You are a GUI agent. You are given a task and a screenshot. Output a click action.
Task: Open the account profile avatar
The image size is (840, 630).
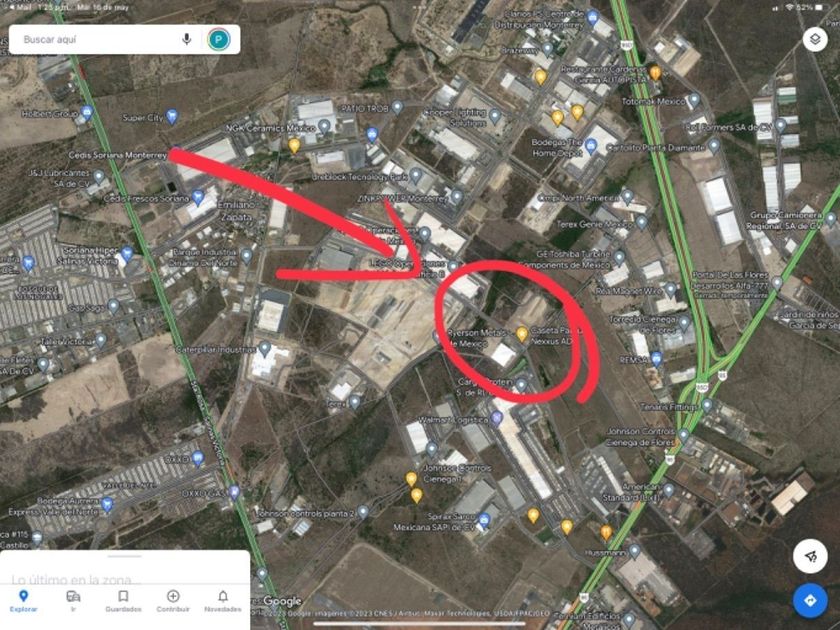pos(219,39)
